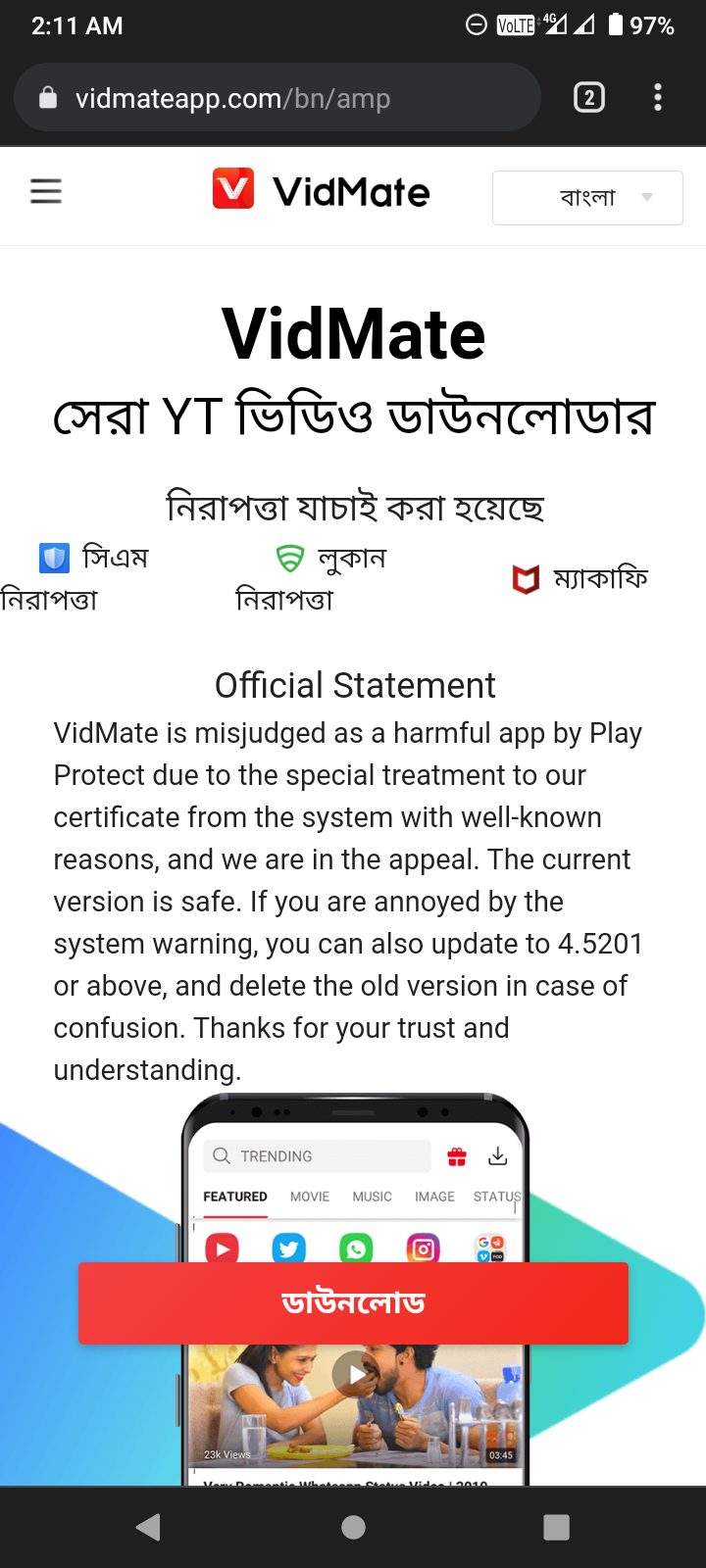
Task: Tap the red ডাউনলোড button
Action: 353,1302
